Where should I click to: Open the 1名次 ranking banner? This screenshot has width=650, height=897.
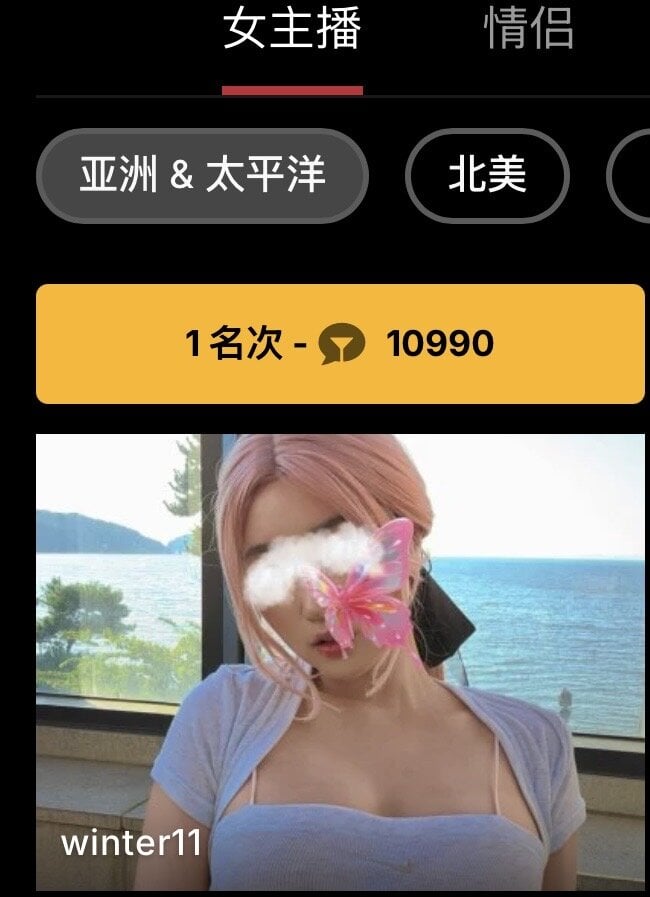coord(340,344)
